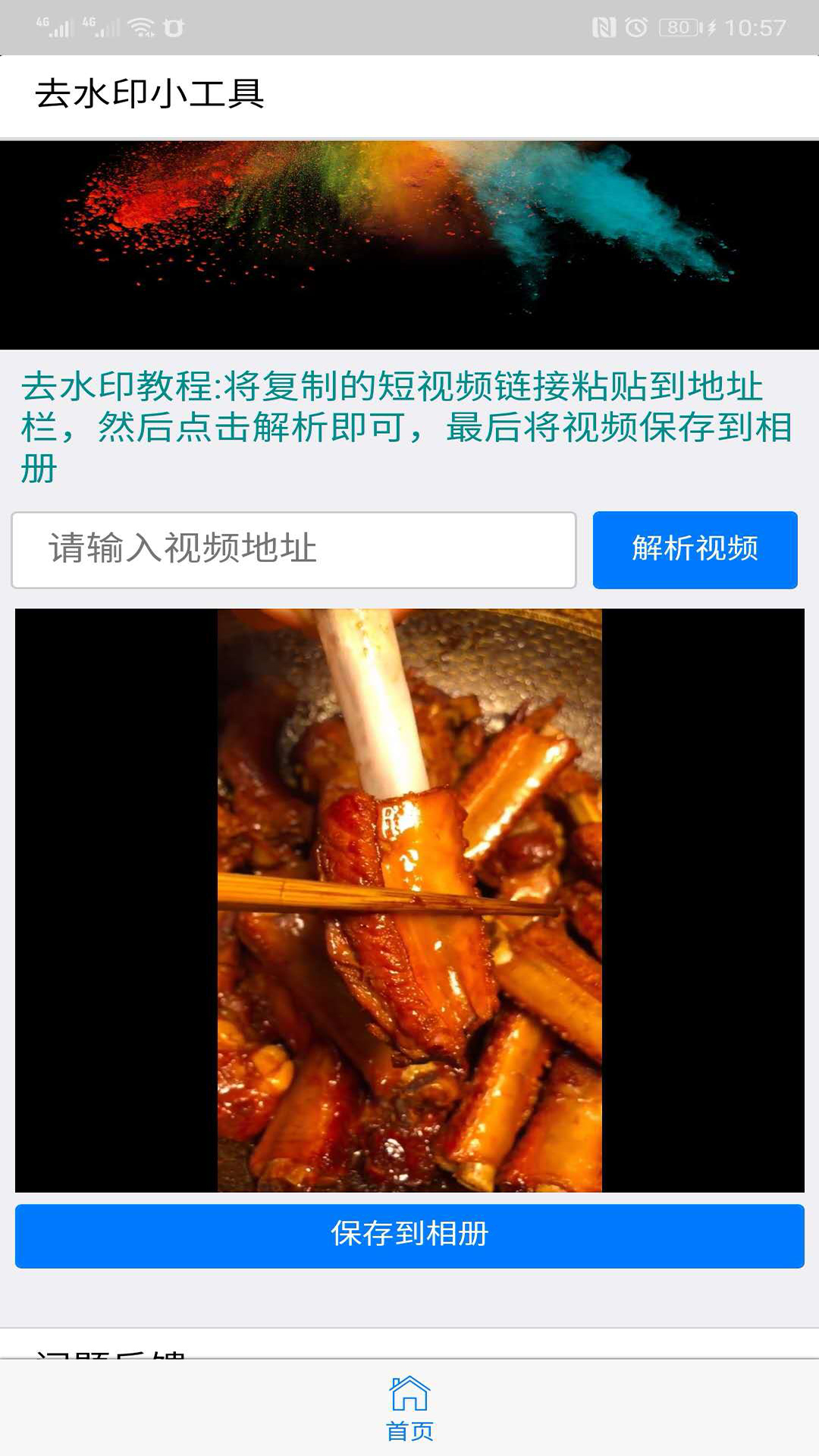Tap 保存到相册 to save video
819x1456 pixels.
(x=409, y=1235)
